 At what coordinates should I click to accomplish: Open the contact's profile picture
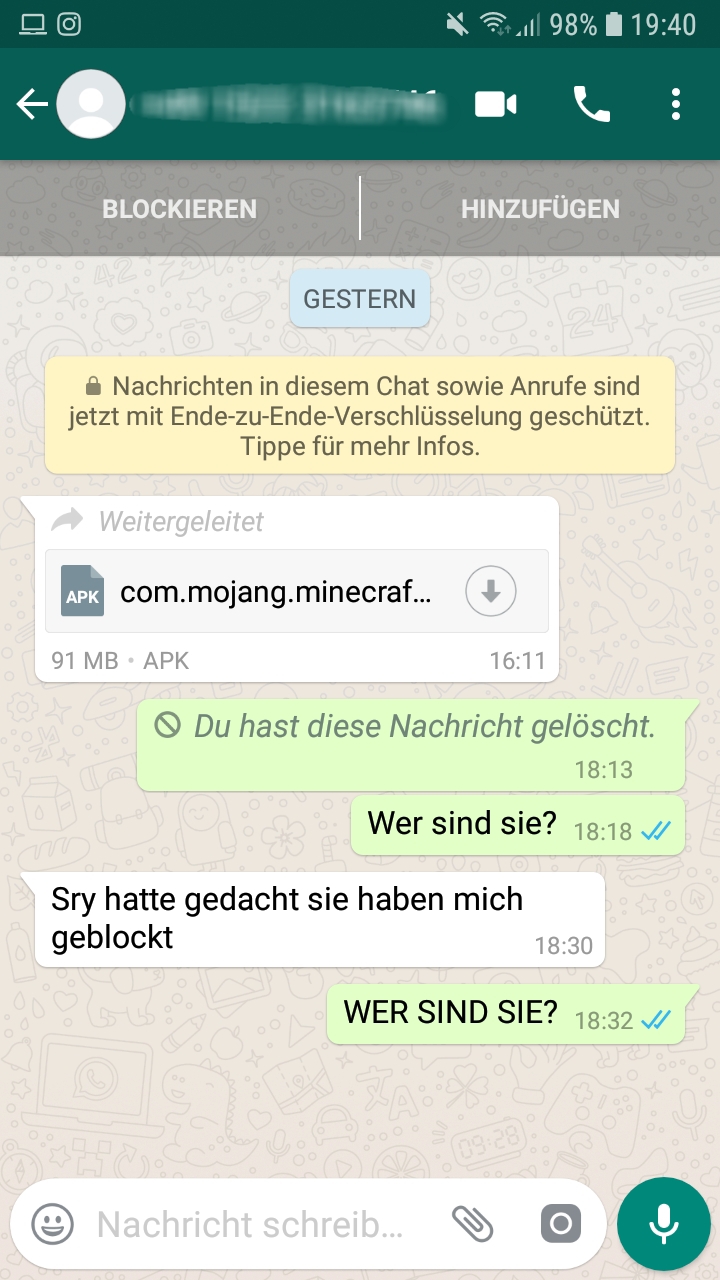click(x=91, y=102)
